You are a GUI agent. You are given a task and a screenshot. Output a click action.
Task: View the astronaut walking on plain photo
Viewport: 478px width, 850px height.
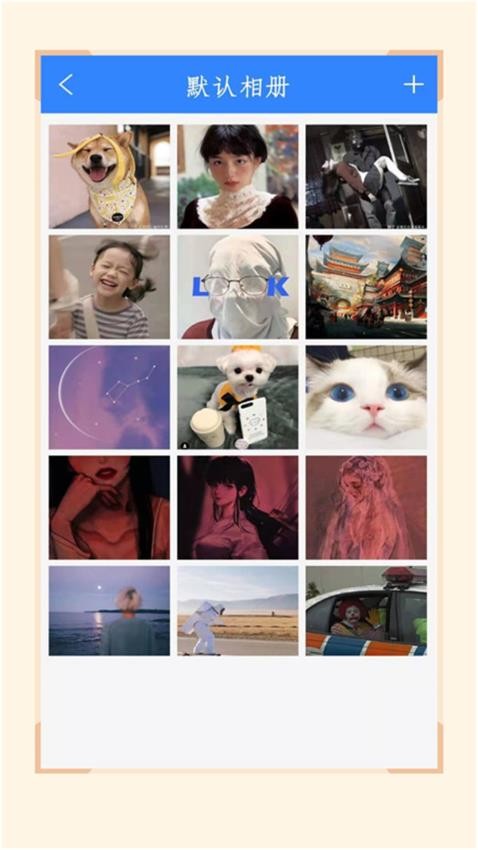(238, 611)
